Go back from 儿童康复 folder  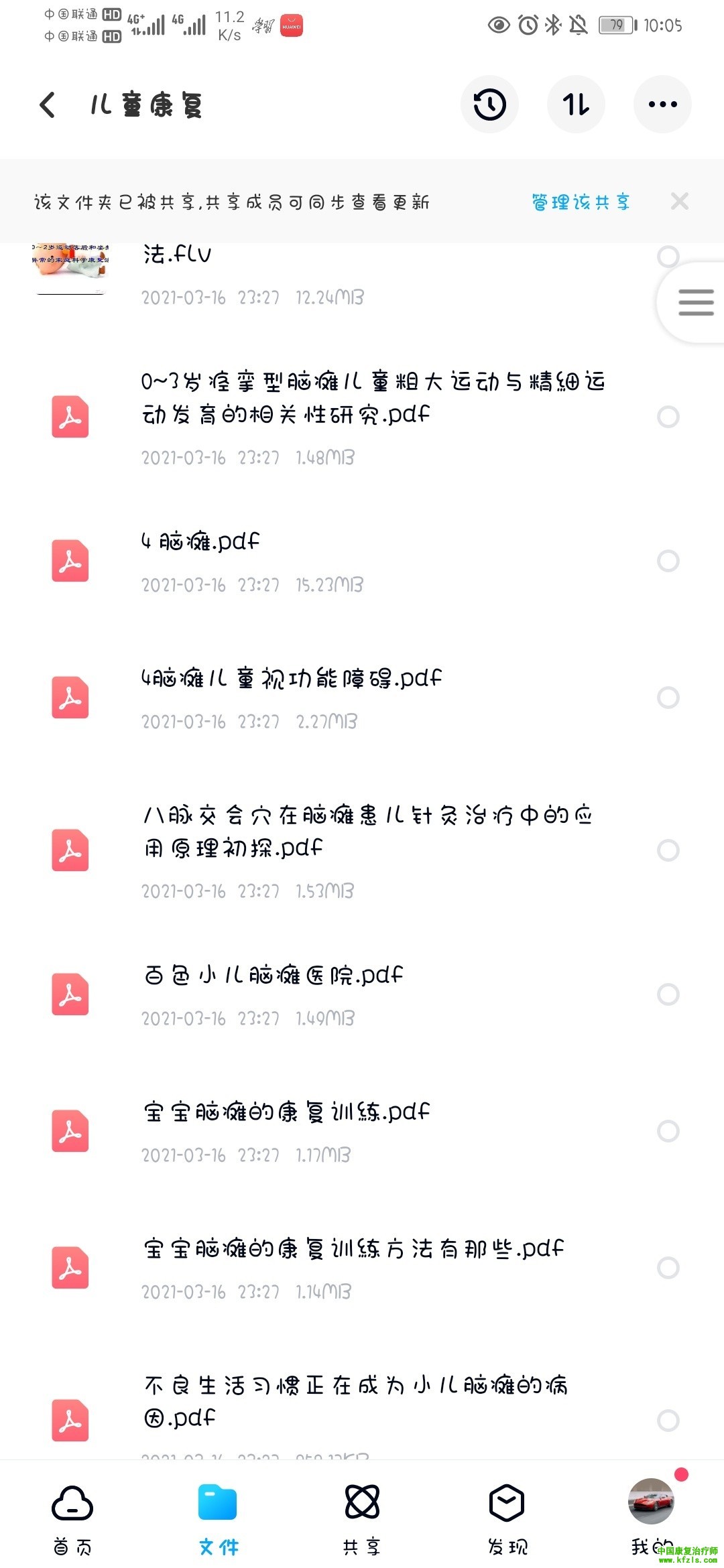(48, 105)
